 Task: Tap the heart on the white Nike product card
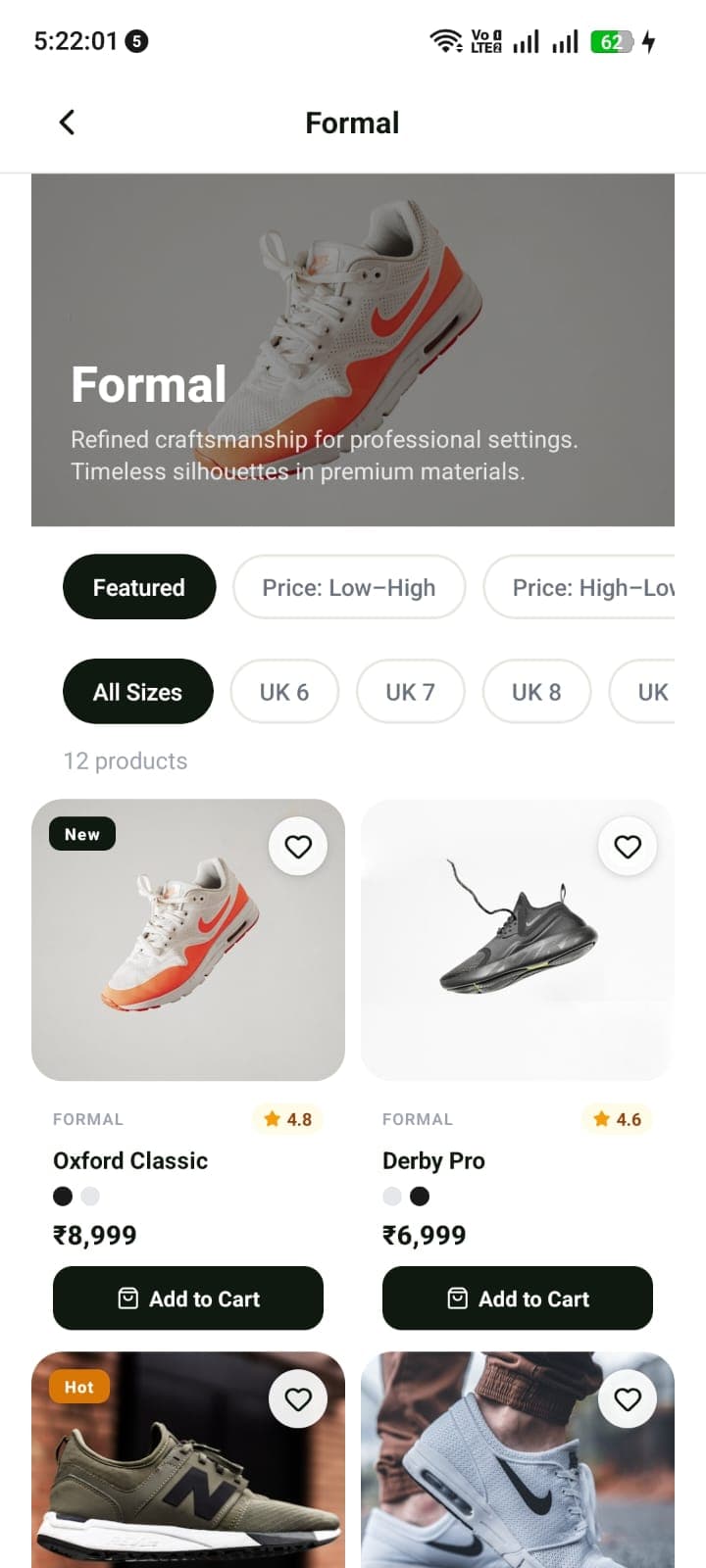click(x=628, y=1398)
